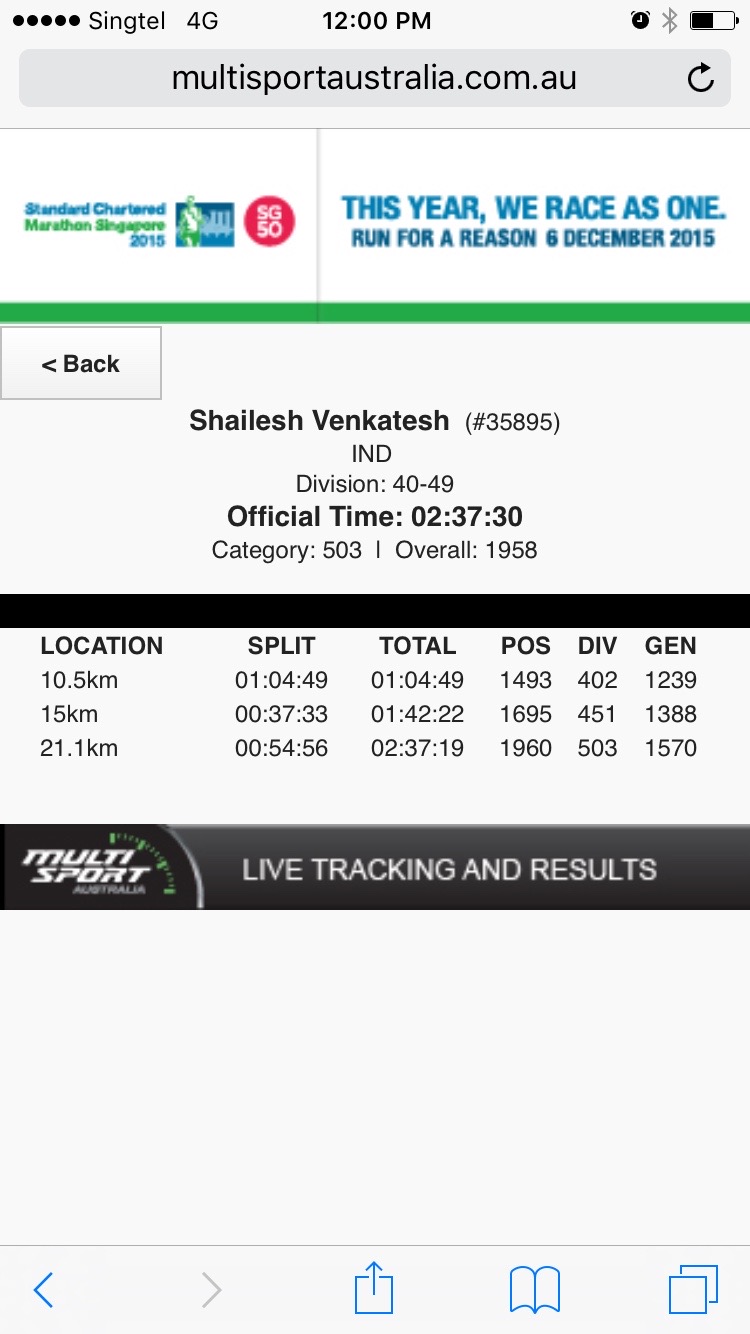The height and width of the screenshot is (1334, 750).
Task: Tap the multisportaustralia.com.au address bar
Action: 373,78
